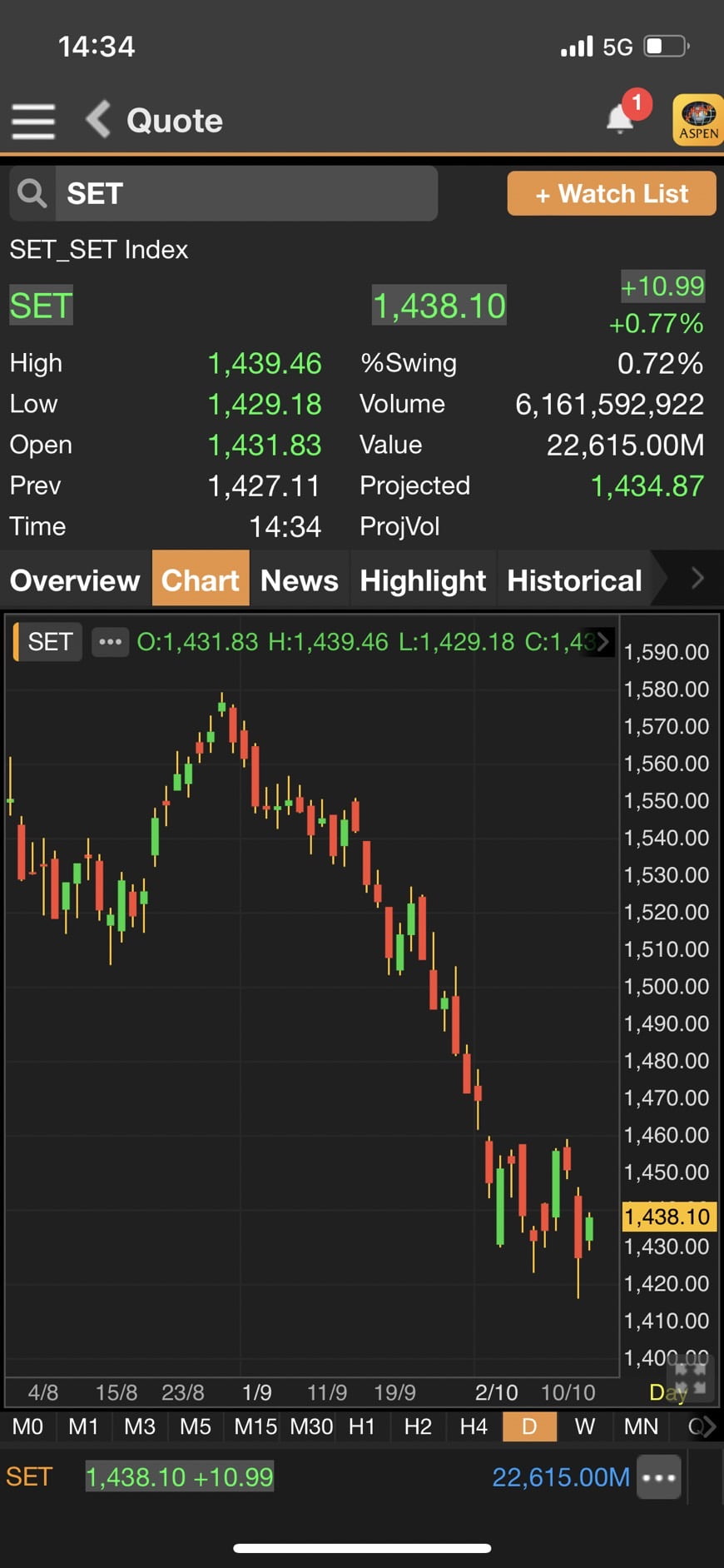The height and width of the screenshot is (1568, 724).
Task: Change chart interval to H4
Action: [x=474, y=1426]
